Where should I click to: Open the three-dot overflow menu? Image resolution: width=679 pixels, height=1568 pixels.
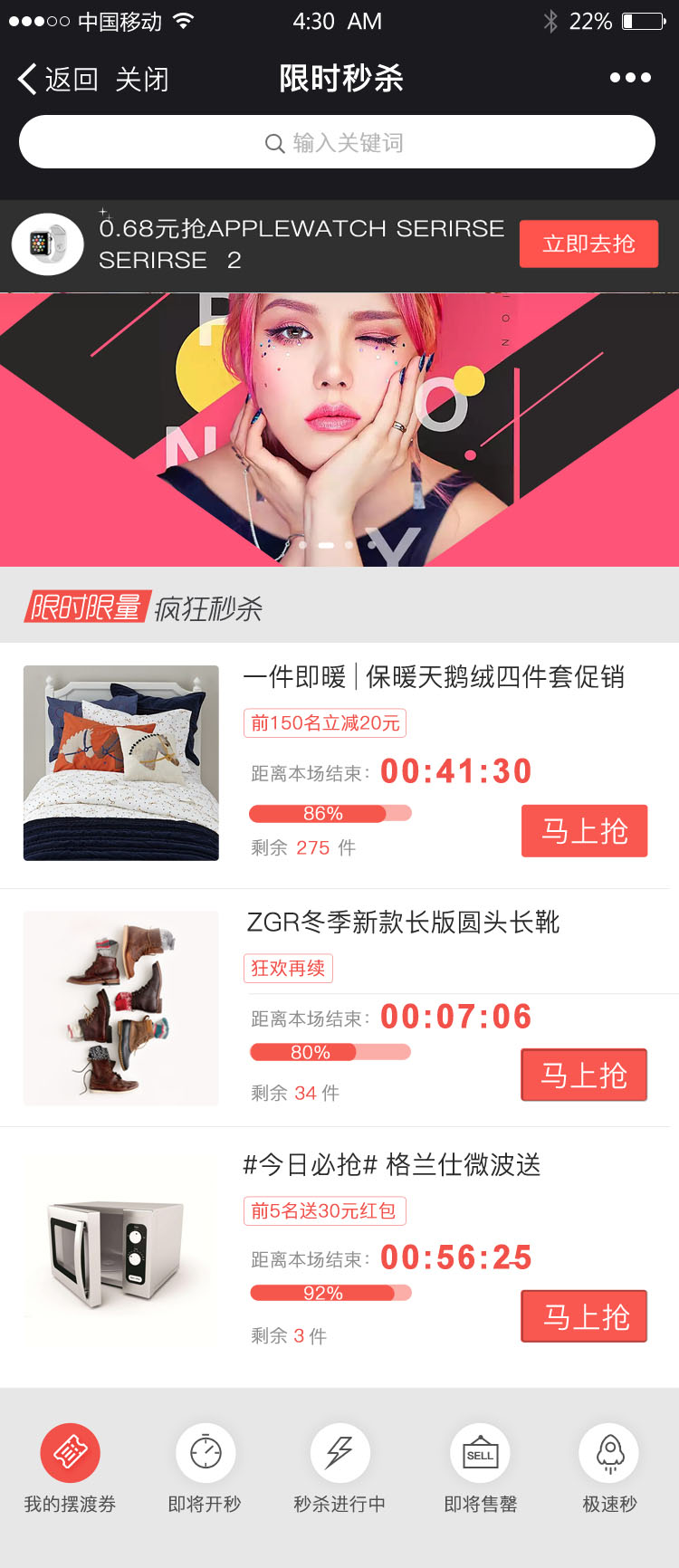630,78
